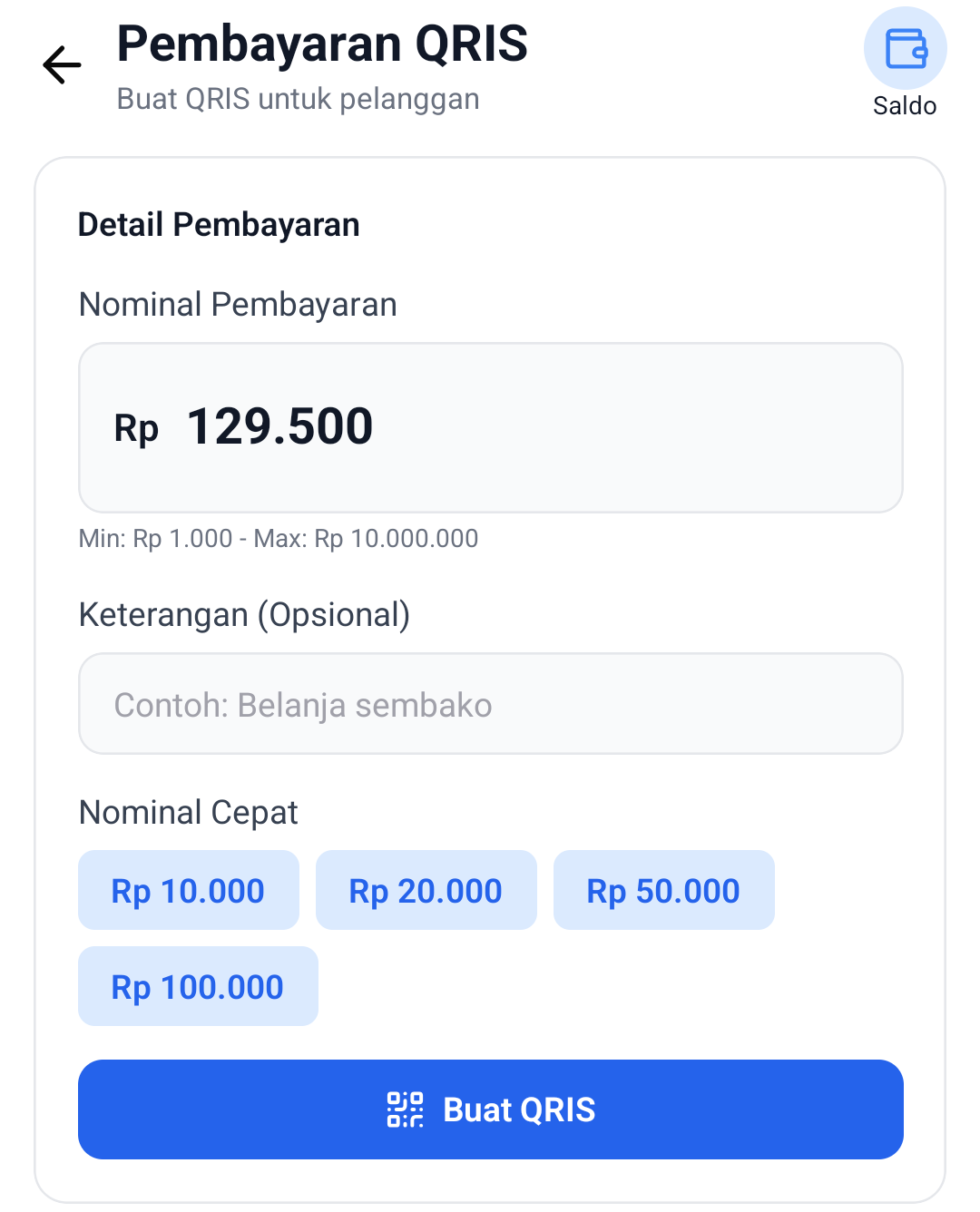The width and height of the screenshot is (980, 1212).
Task: Click the Saldo text label
Action: click(905, 105)
